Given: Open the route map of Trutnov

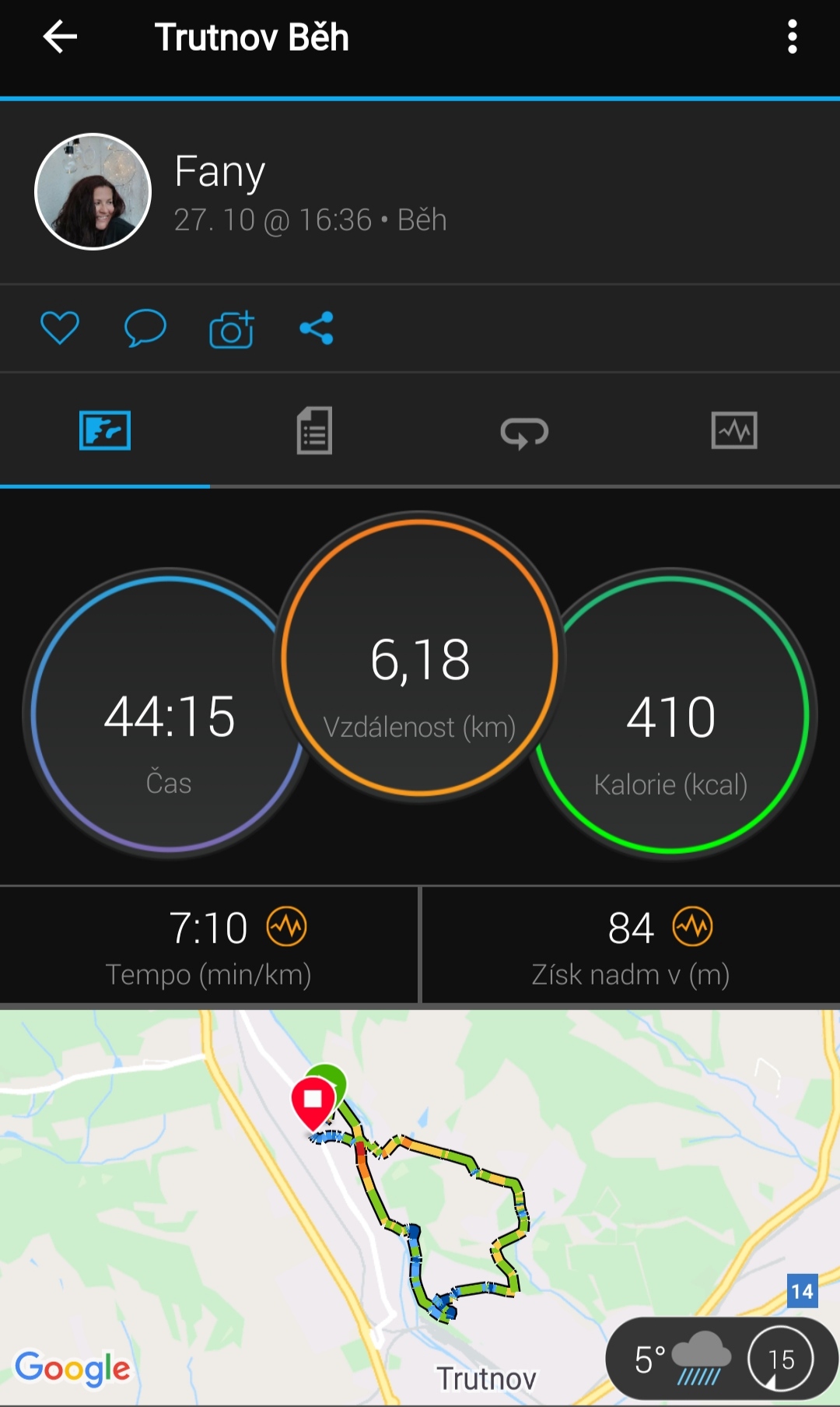Looking at the screenshot, I should 420,1208.
